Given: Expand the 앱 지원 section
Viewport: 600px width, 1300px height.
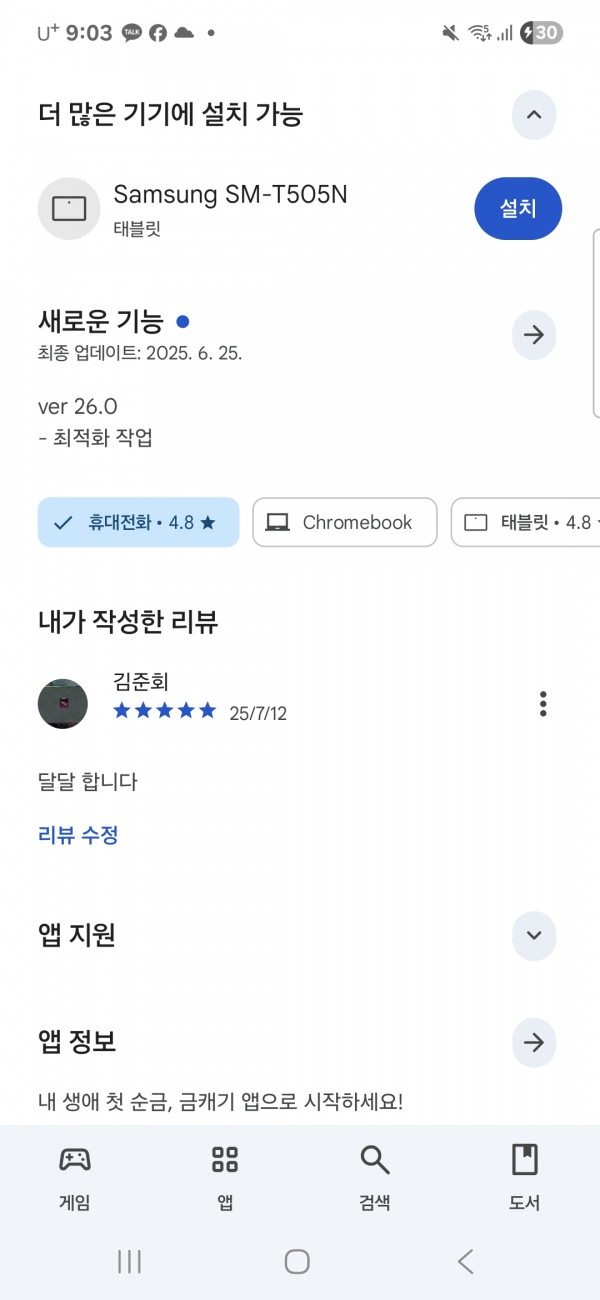Looking at the screenshot, I should point(534,936).
